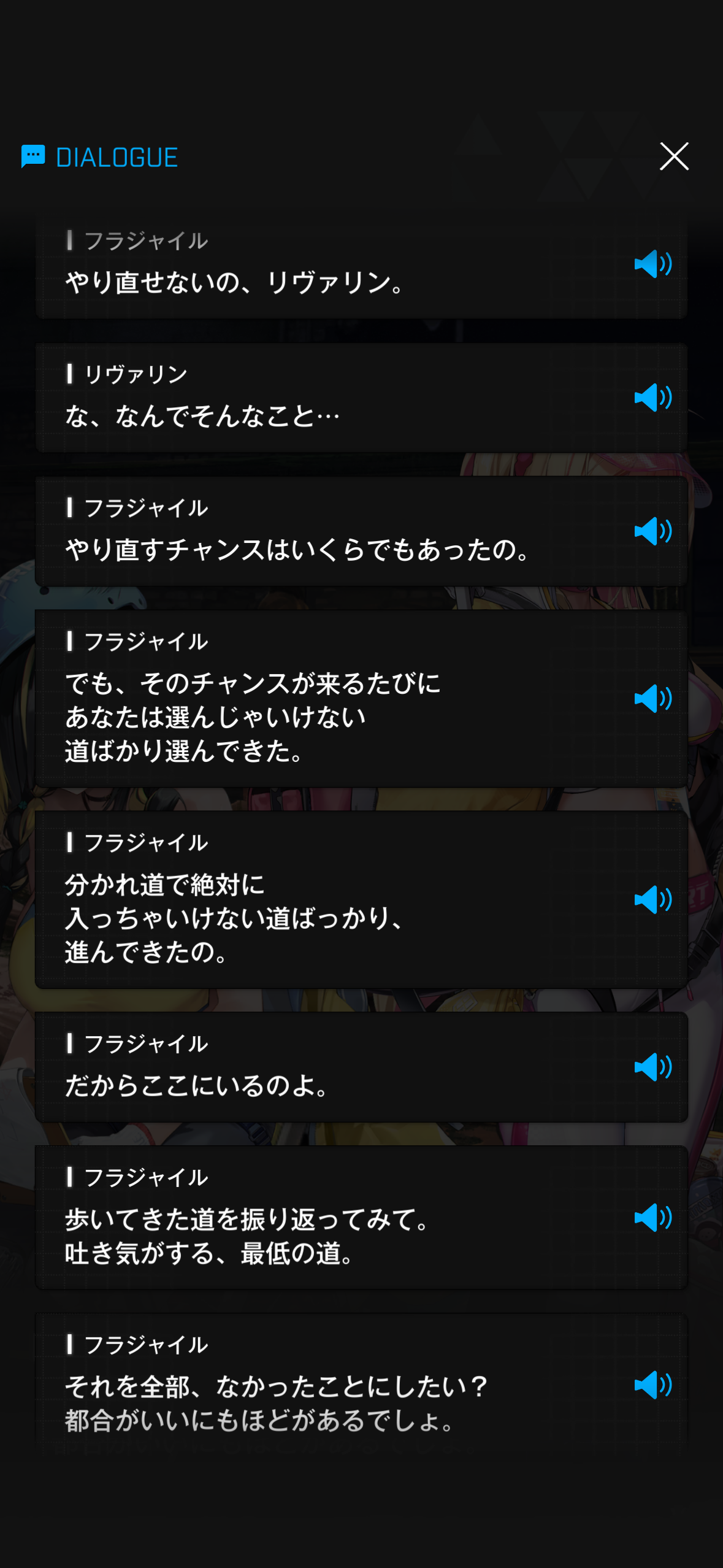Image resolution: width=723 pixels, height=1568 pixels.
Task: Play voice for 'やり直せないの、リヴァリン。'
Action: tap(652, 264)
